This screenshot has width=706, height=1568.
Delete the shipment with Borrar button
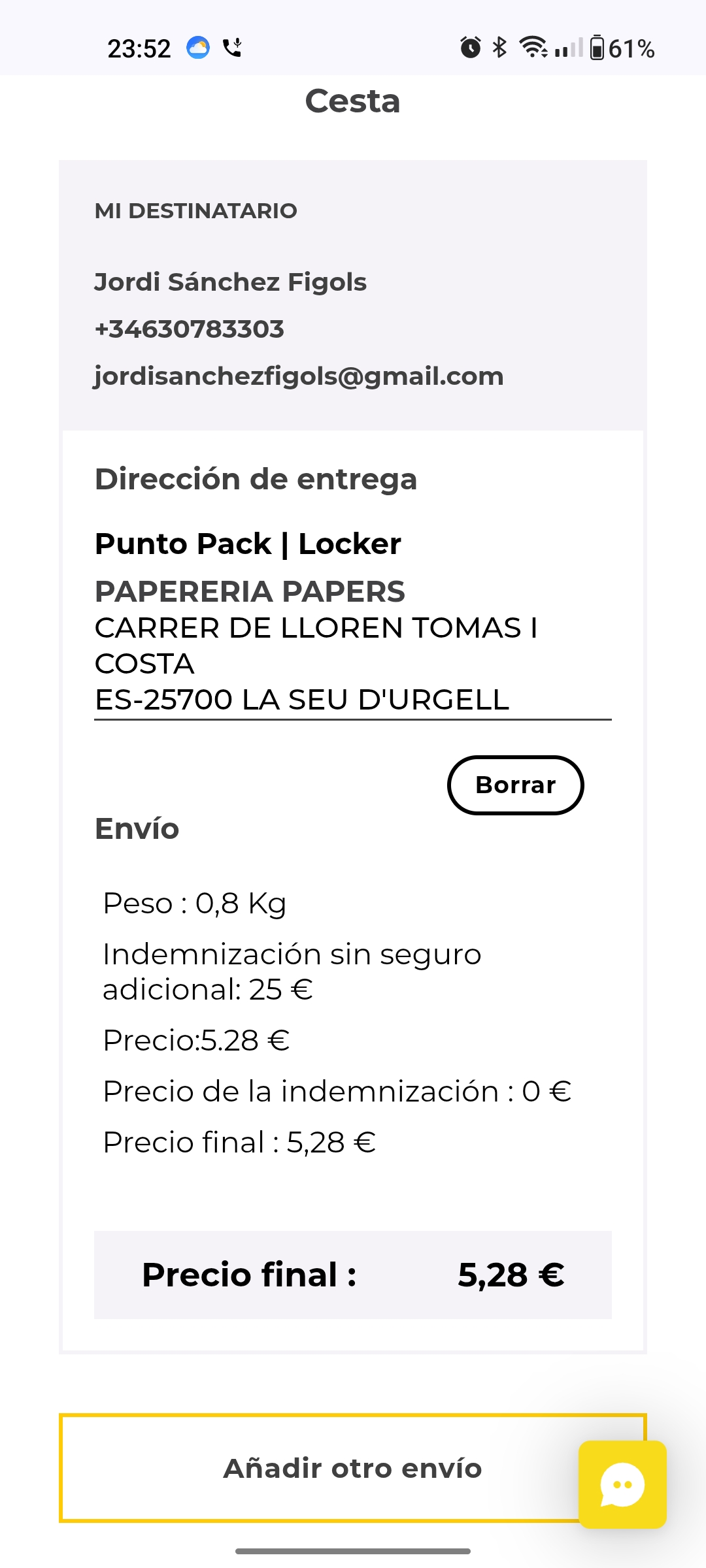pyautogui.click(x=515, y=785)
